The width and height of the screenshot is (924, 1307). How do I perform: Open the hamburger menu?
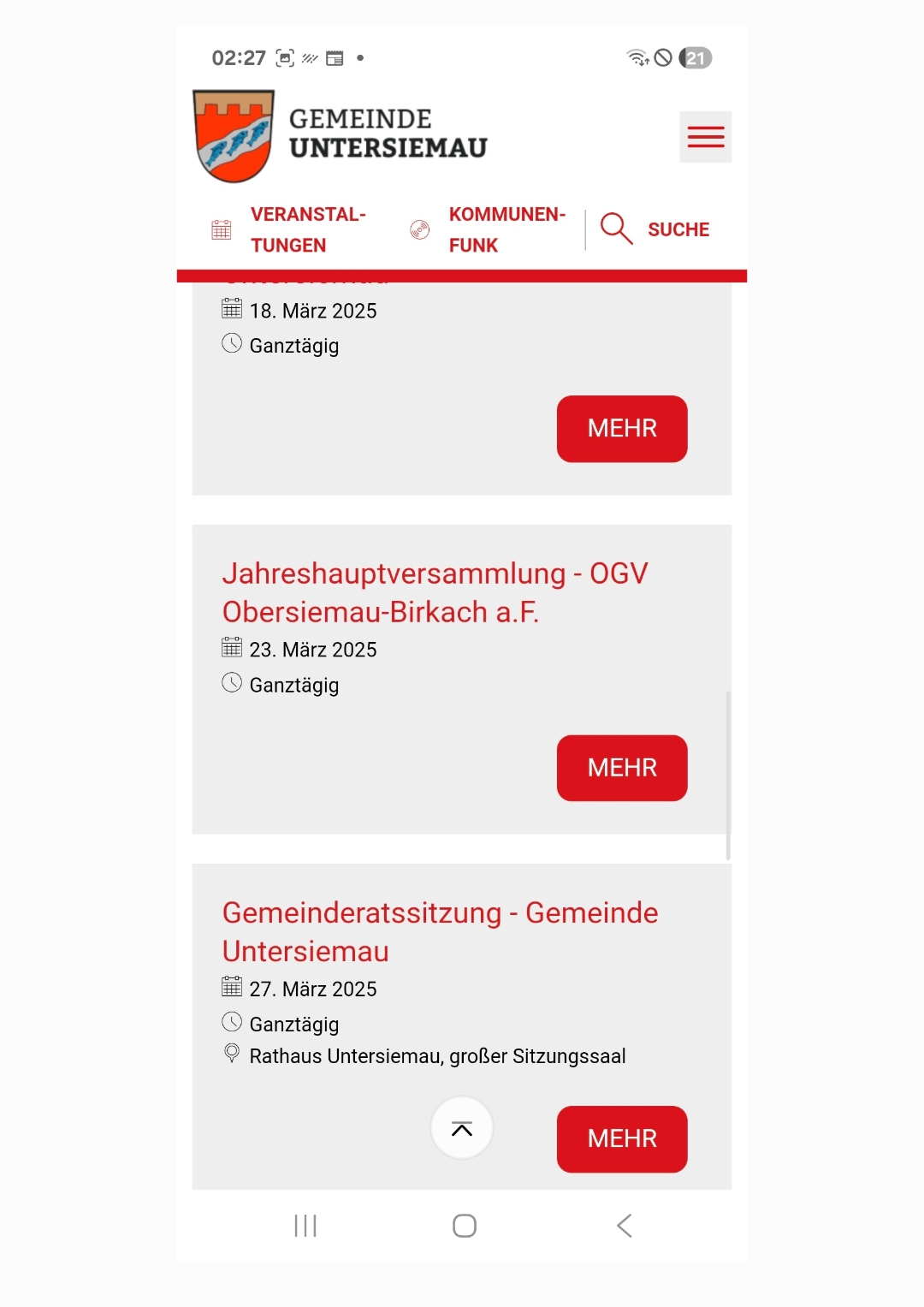pyautogui.click(x=705, y=137)
